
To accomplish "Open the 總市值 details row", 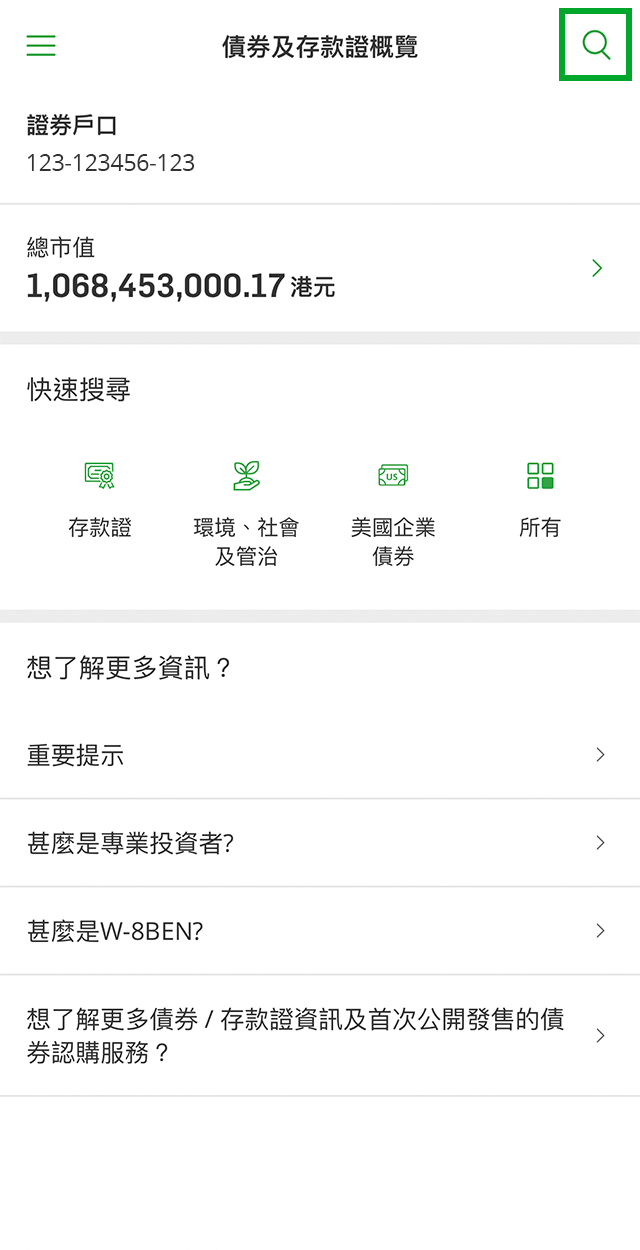I will tap(320, 268).
